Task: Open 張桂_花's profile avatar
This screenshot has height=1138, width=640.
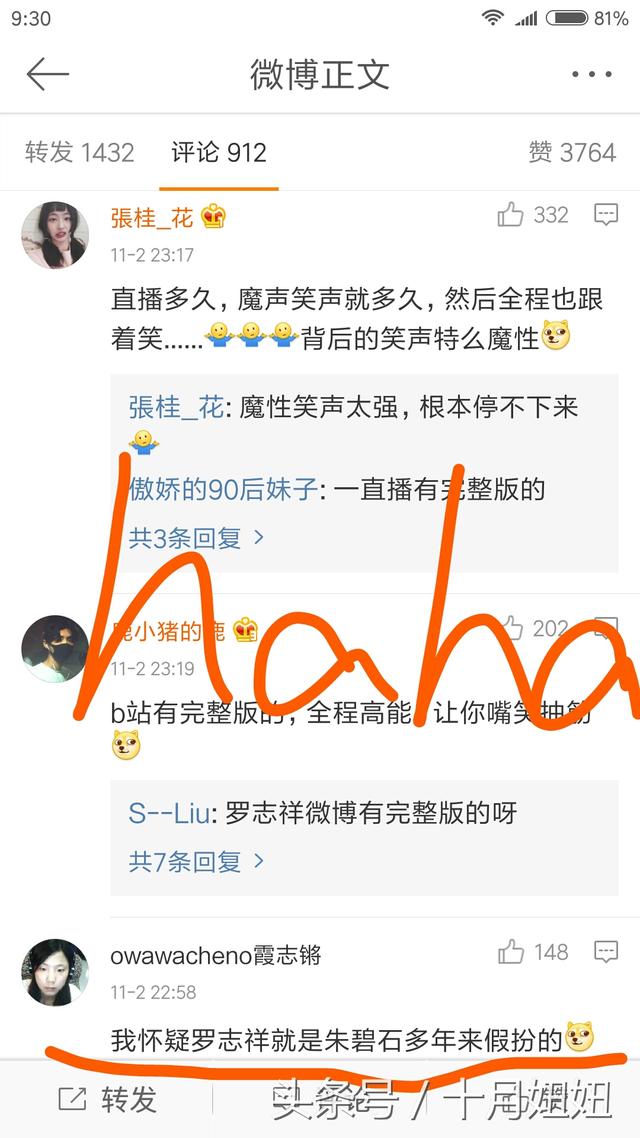Action: [55, 234]
